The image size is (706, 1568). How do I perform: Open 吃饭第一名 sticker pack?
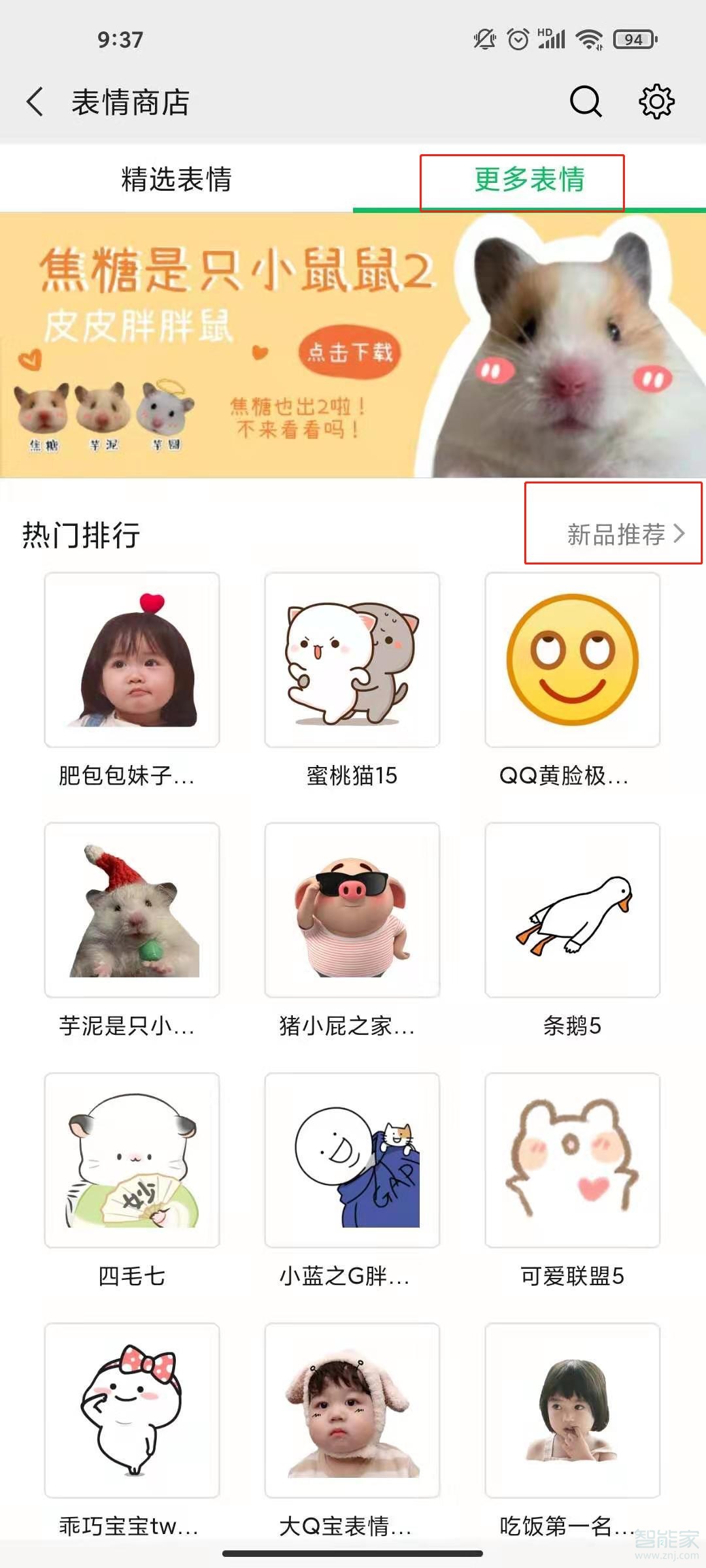pyautogui.click(x=572, y=1411)
